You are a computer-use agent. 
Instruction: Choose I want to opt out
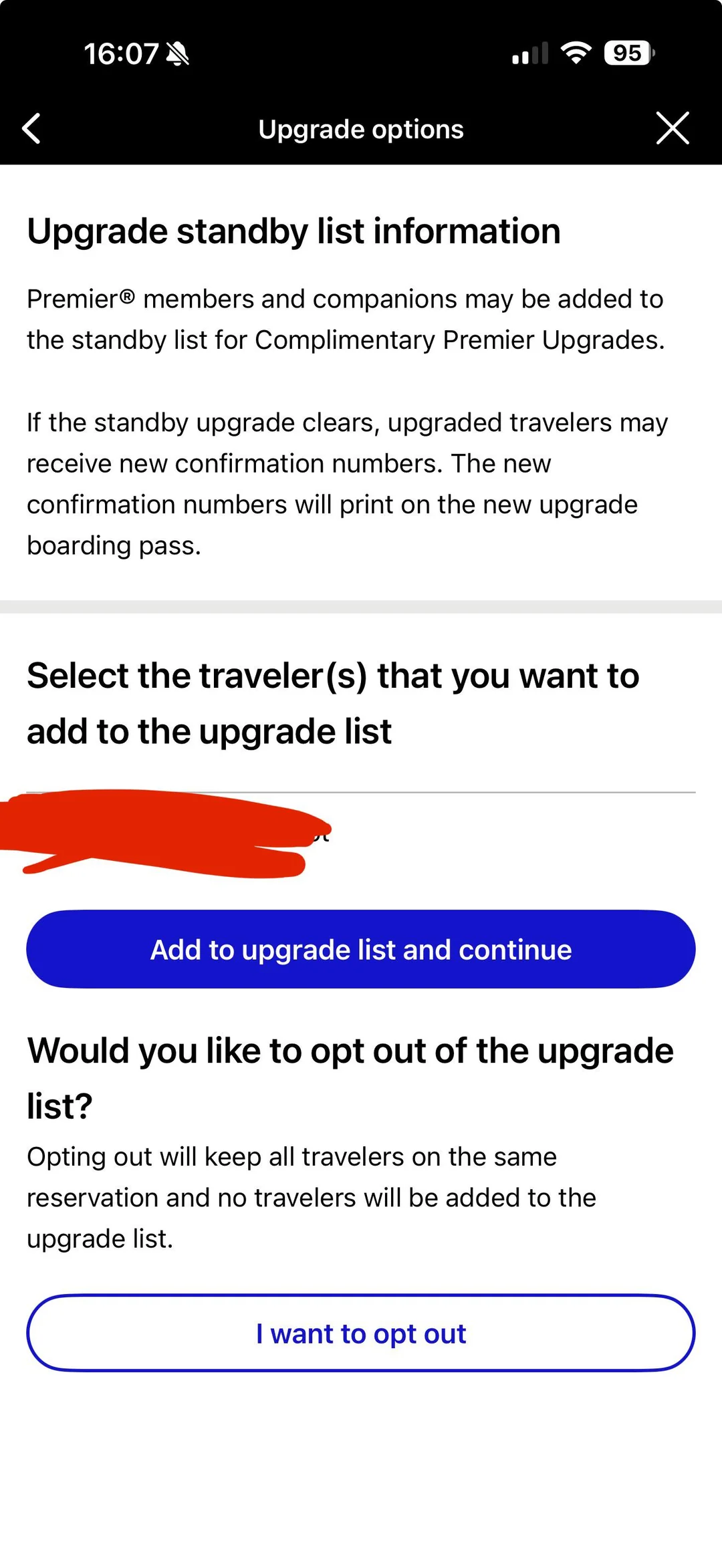pyautogui.click(x=361, y=1333)
